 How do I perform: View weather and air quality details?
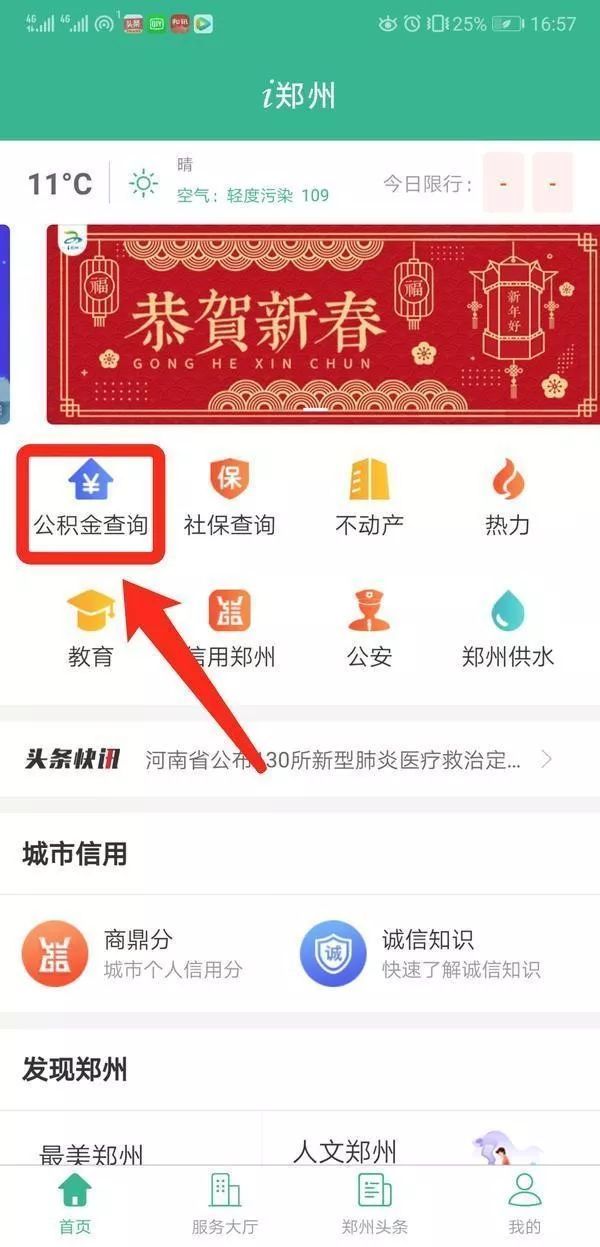point(230,183)
